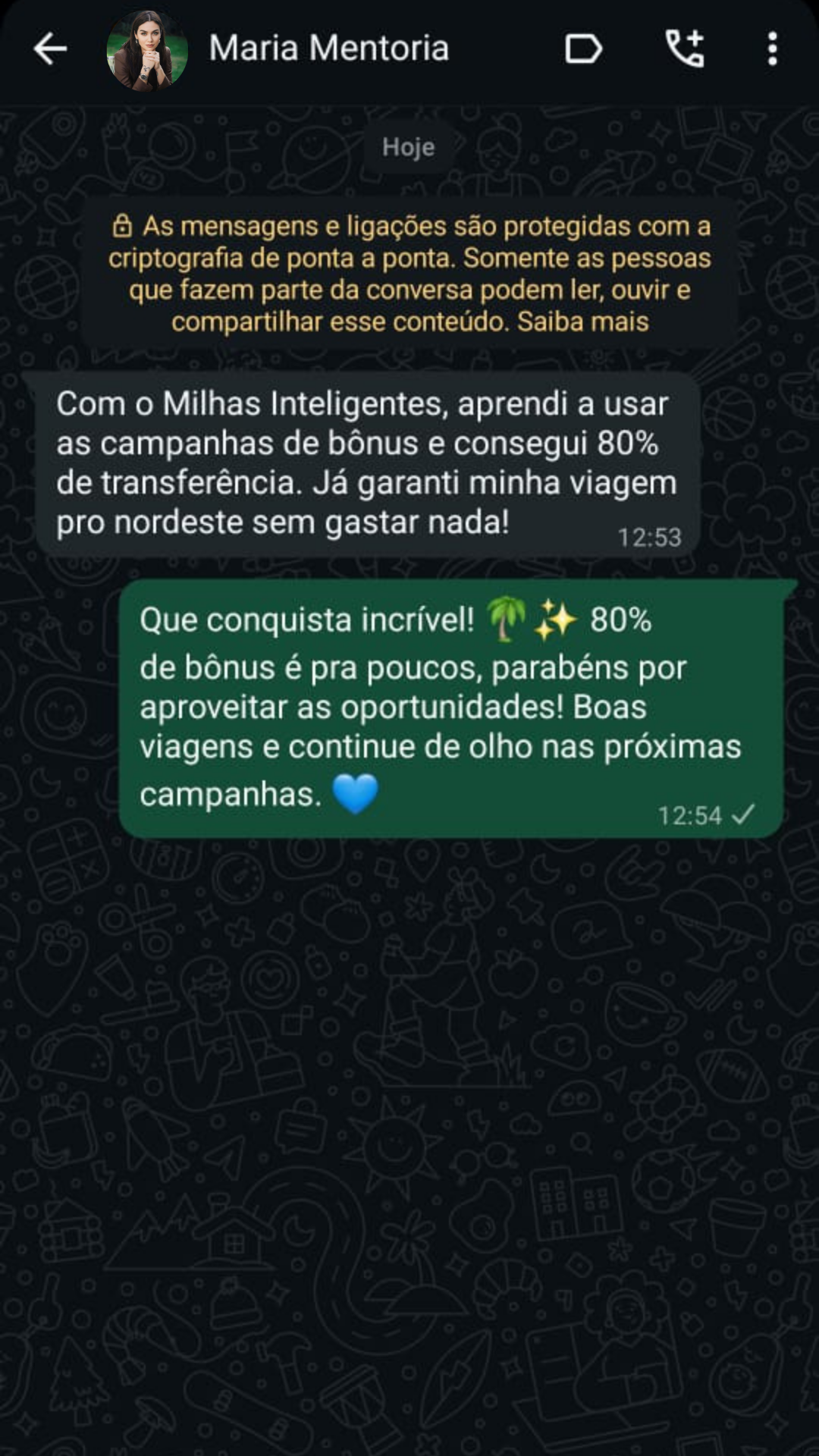Open the overflow menu

point(772,49)
